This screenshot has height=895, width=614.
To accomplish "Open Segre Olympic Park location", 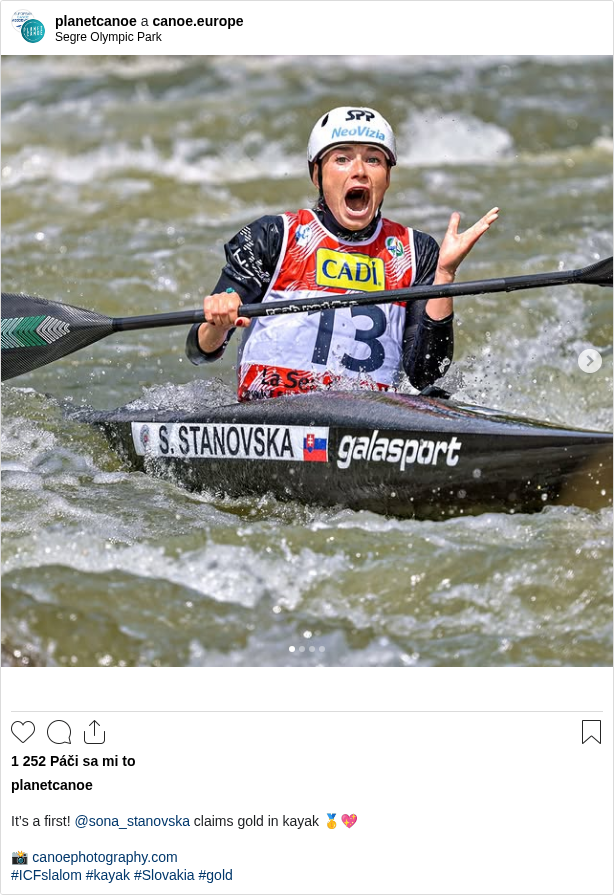I will [x=108, y=37].
